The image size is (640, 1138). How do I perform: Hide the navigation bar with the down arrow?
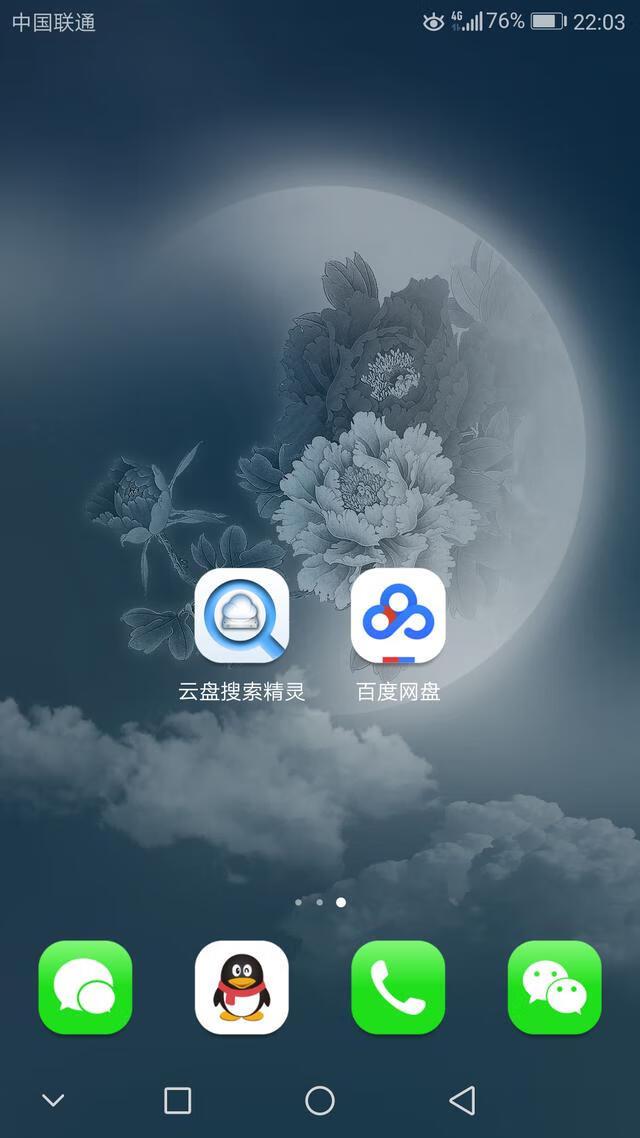(53, 1100)
